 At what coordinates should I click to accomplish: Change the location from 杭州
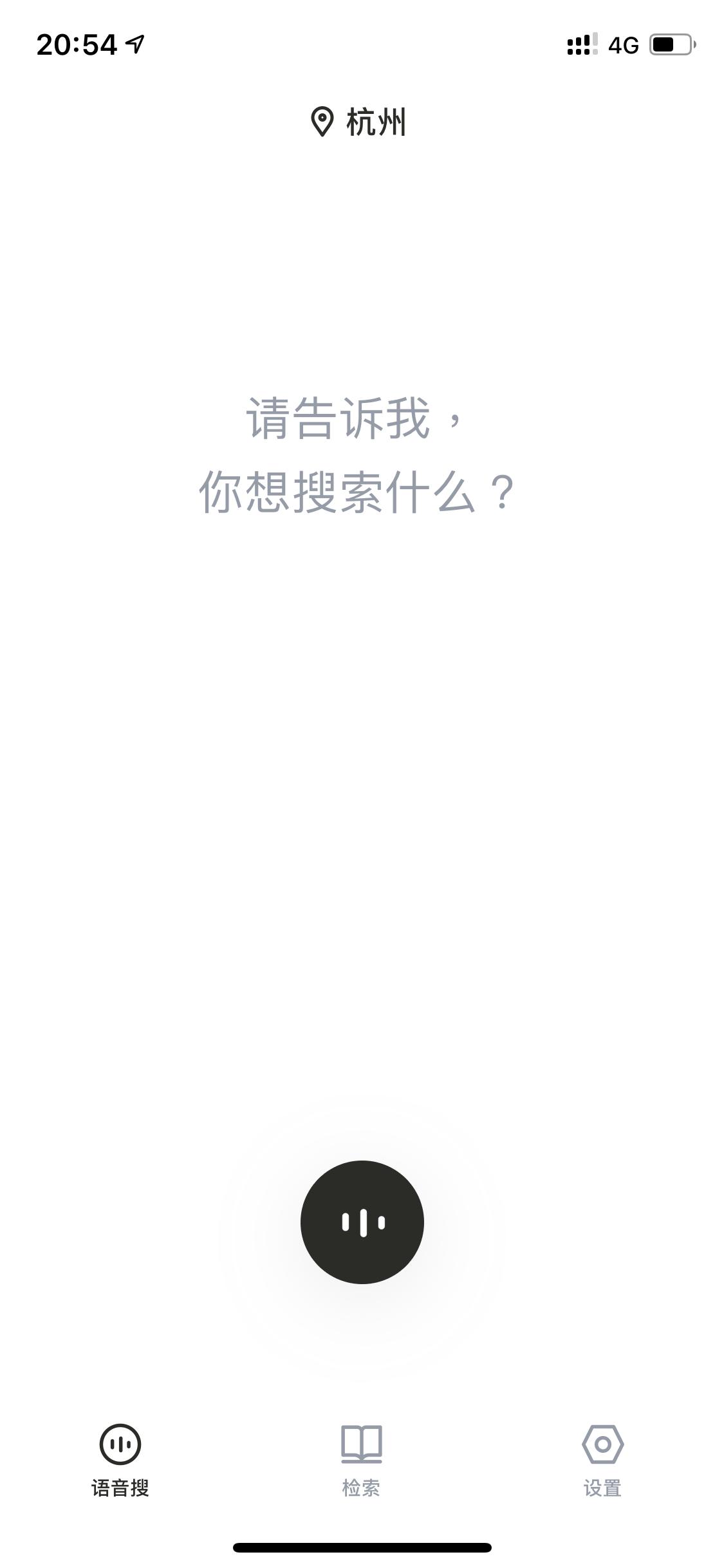click(358, 122)
